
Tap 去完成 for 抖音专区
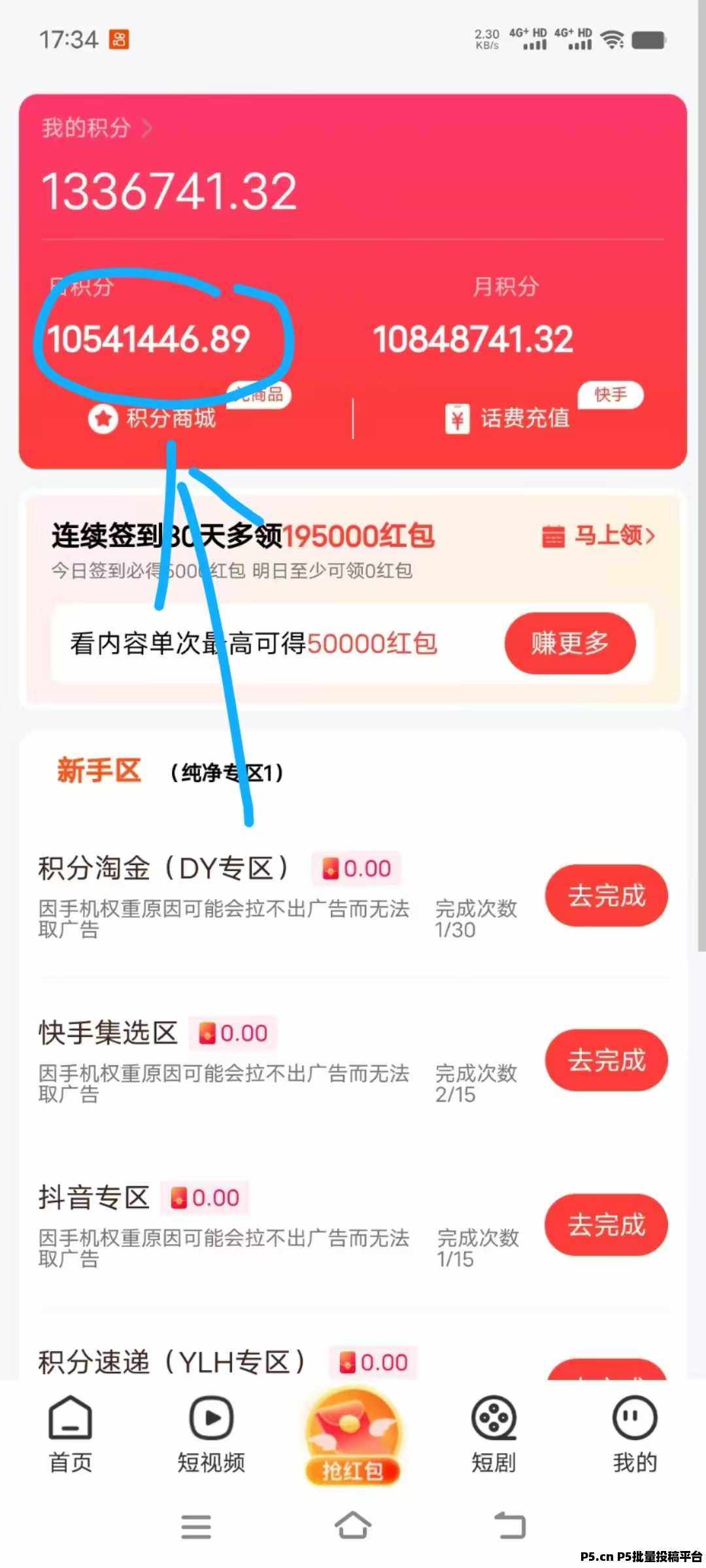(606, 1224)
